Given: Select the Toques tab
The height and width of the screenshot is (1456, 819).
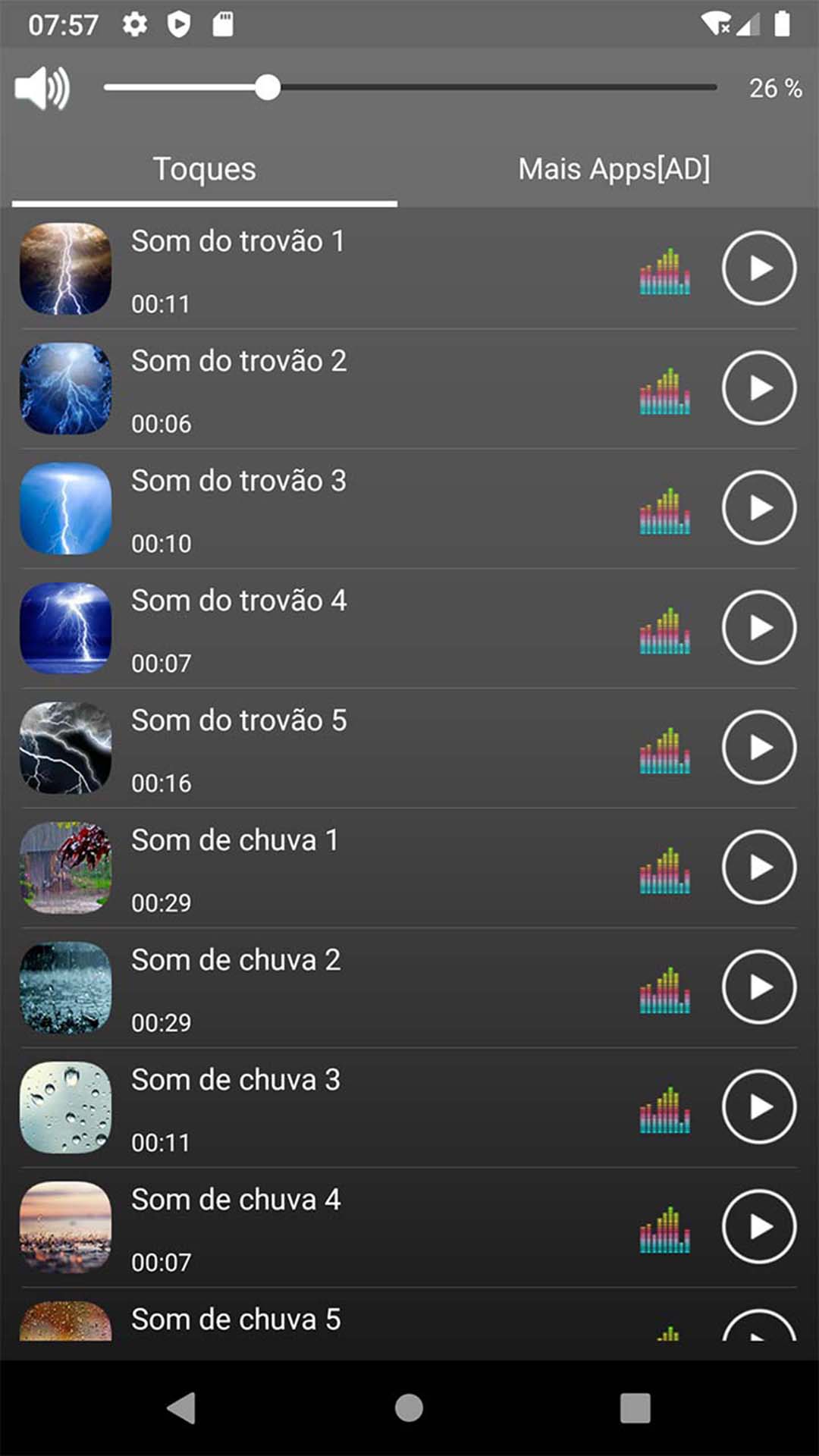Looking at the screenshot, I should click(x=205, y=169).
